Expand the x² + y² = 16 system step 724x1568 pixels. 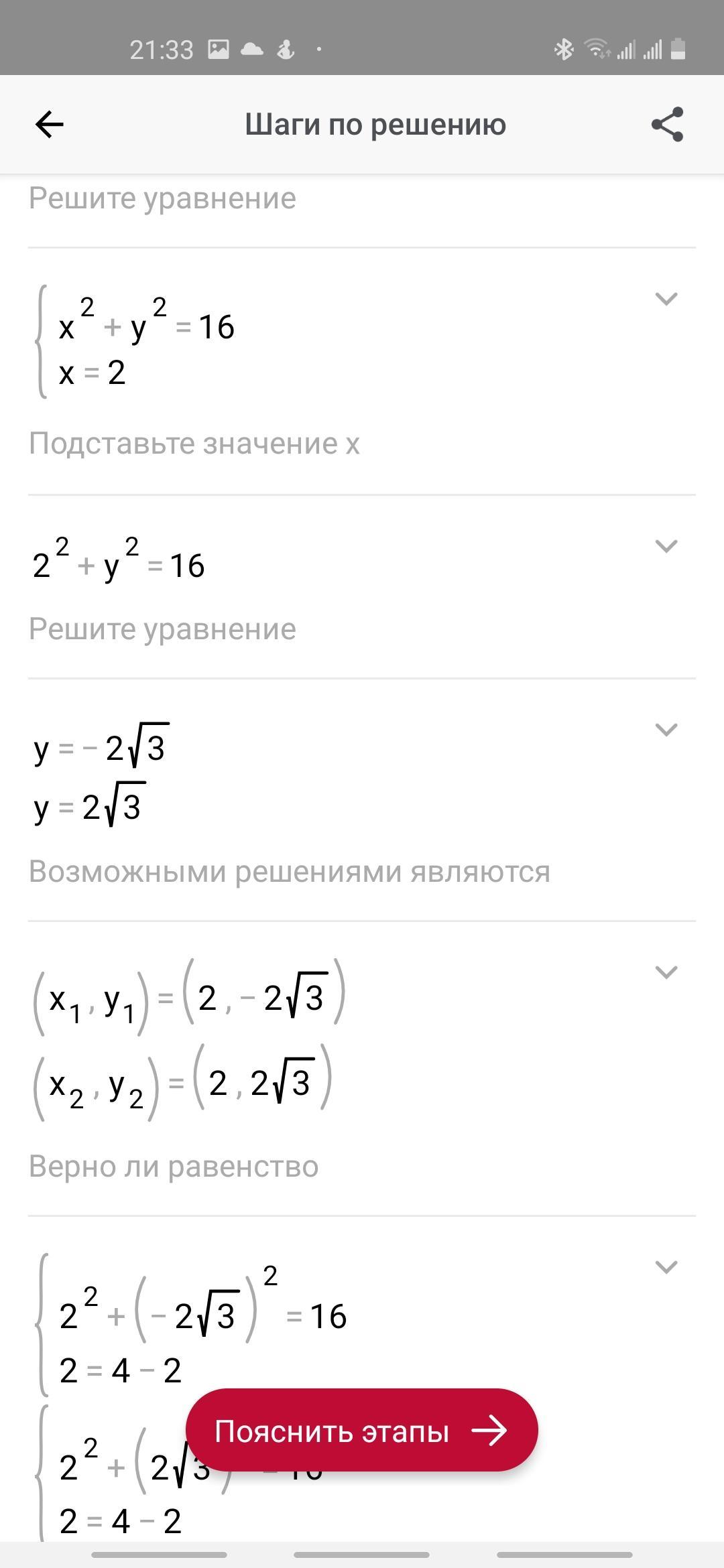(666, 299)
